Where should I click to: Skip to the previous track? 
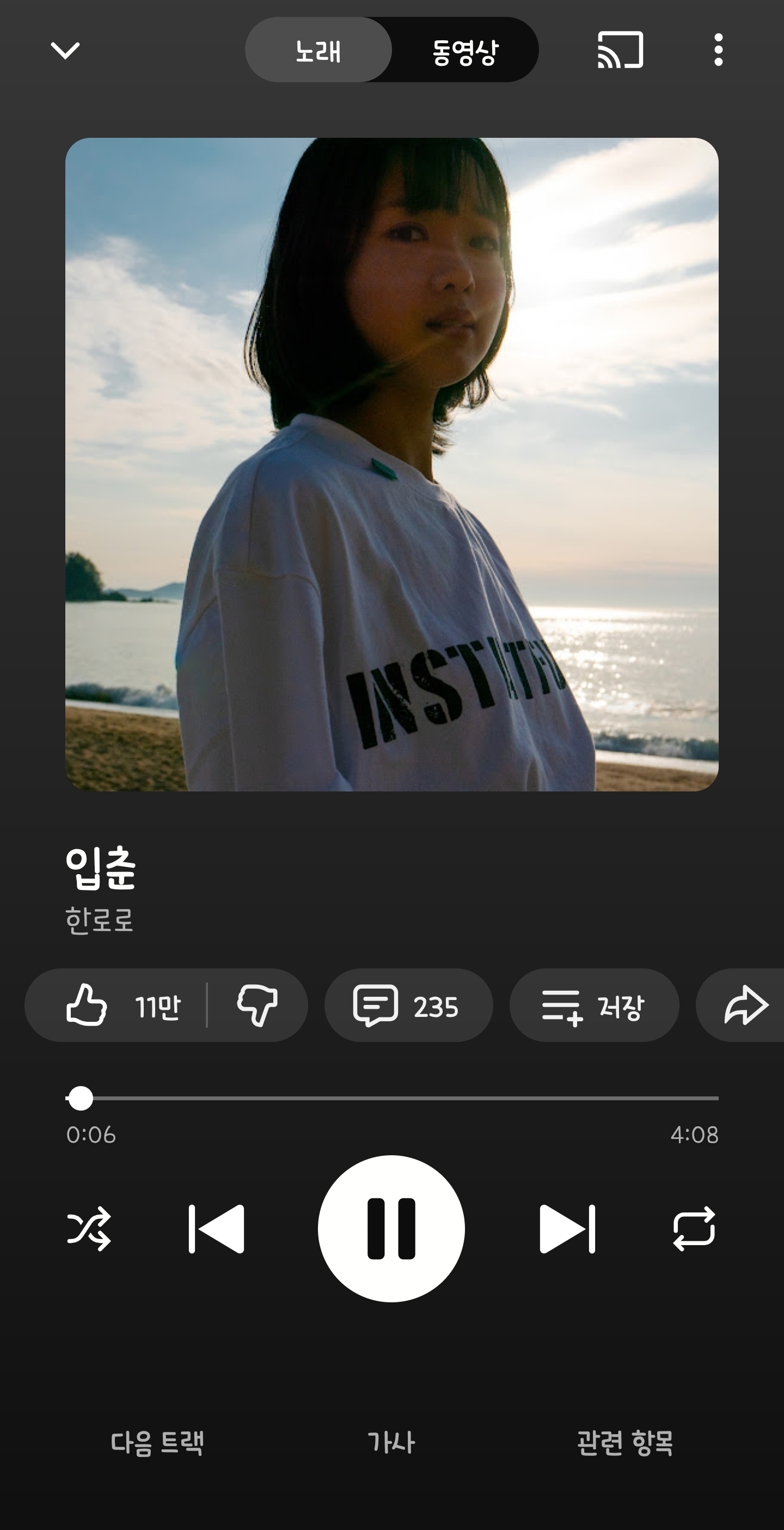tap(217, 1229)
